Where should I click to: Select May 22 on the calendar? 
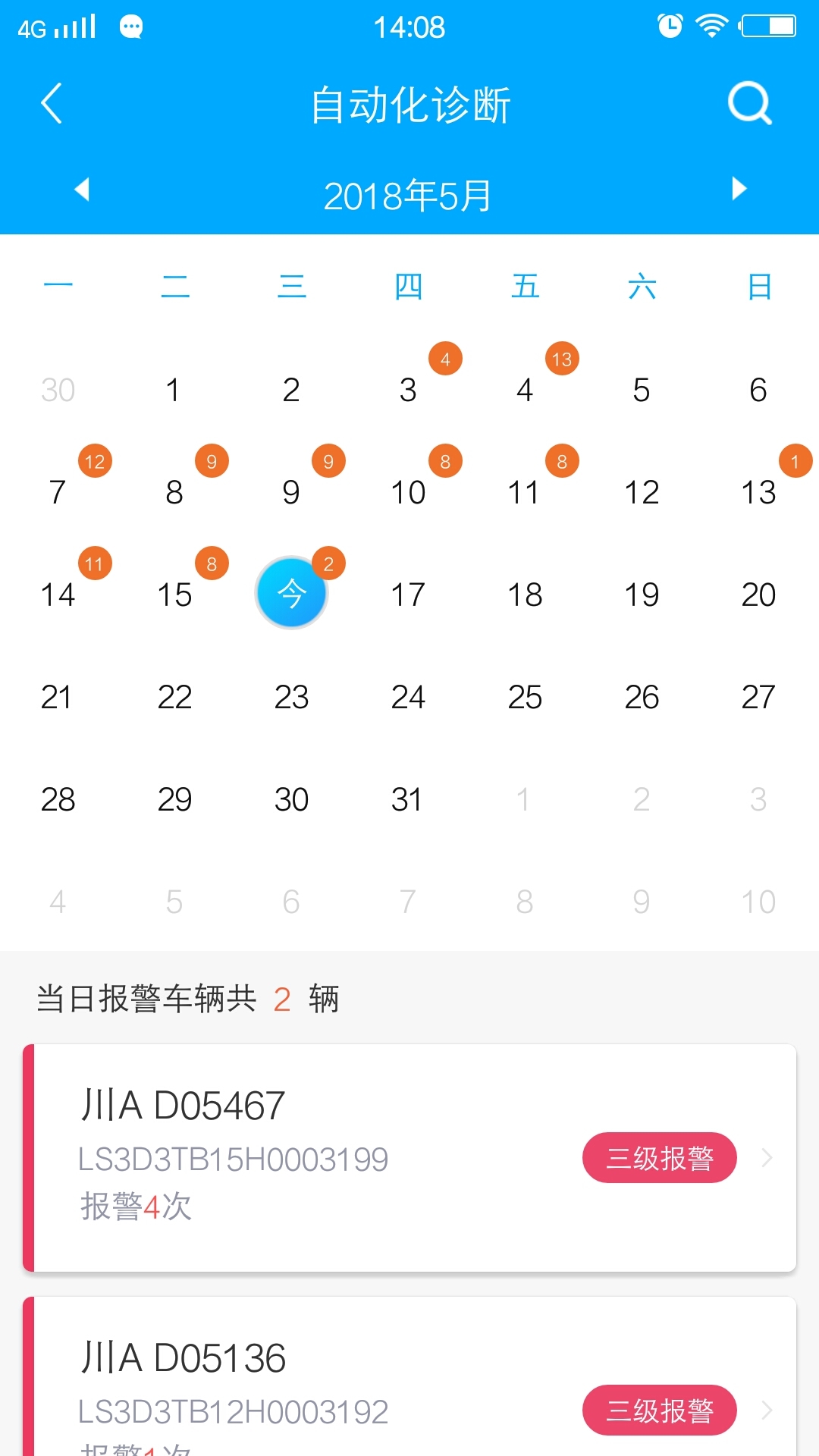point(174,697)
